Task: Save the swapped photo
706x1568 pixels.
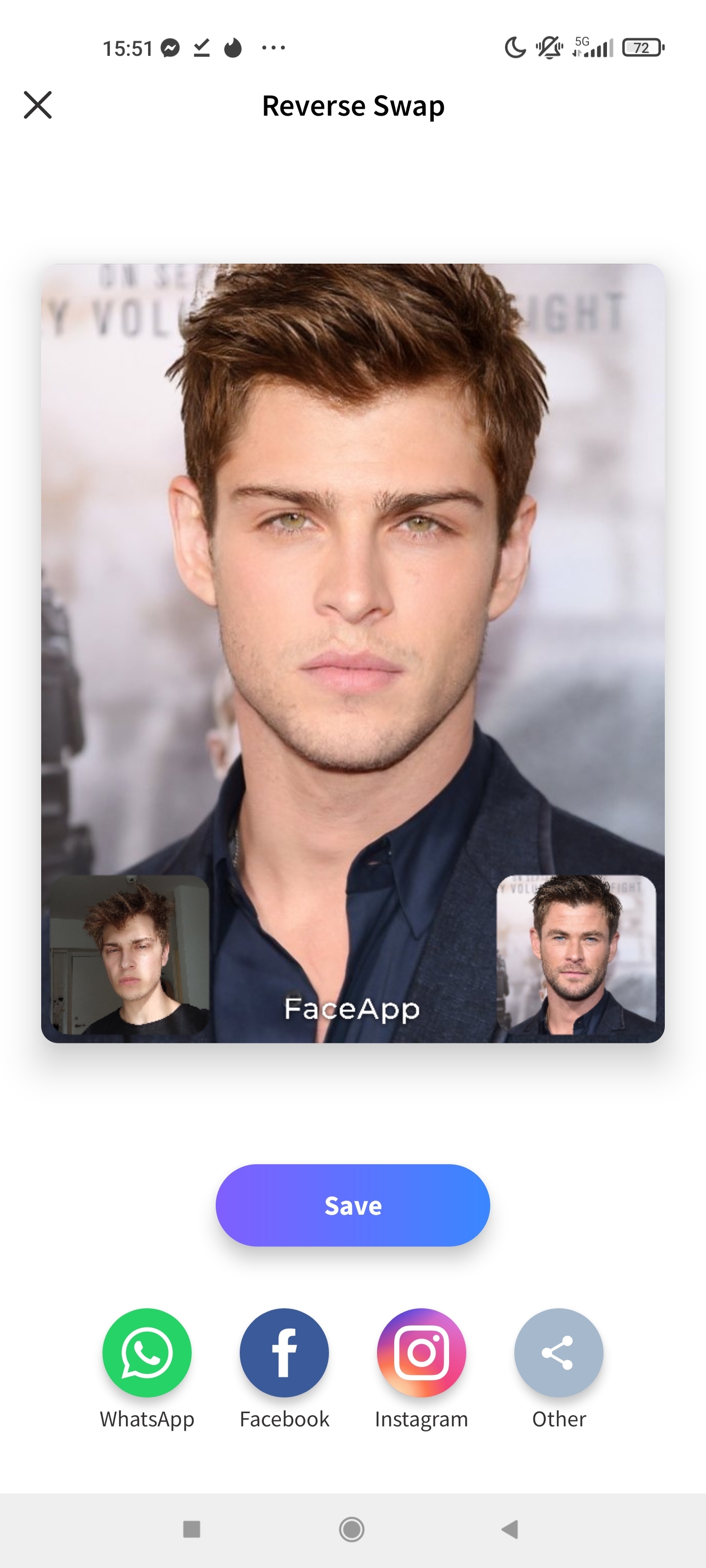Action: click(353, 1205)
